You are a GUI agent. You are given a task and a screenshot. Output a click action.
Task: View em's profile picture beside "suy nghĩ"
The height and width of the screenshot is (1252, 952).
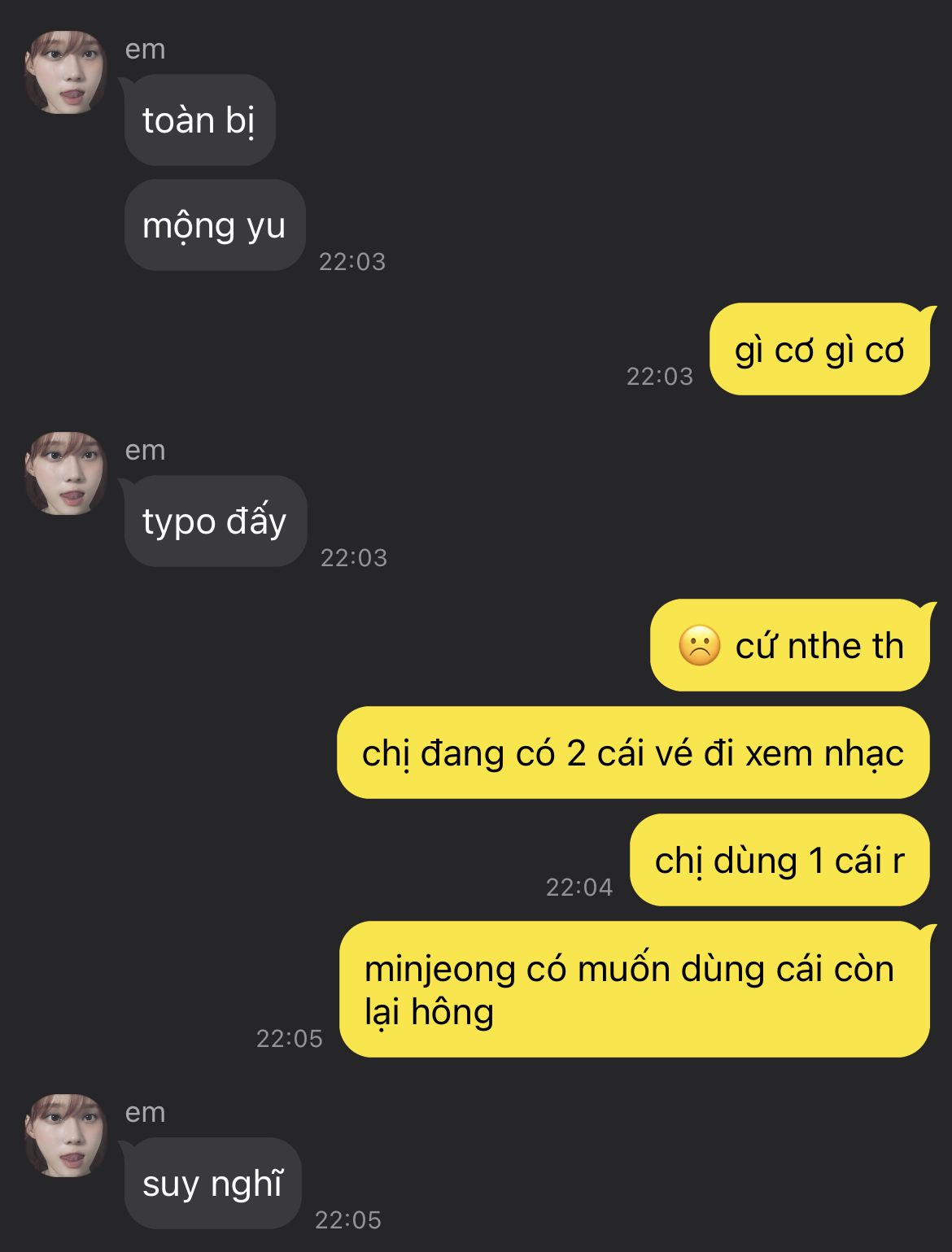(x=65, y=1136)
